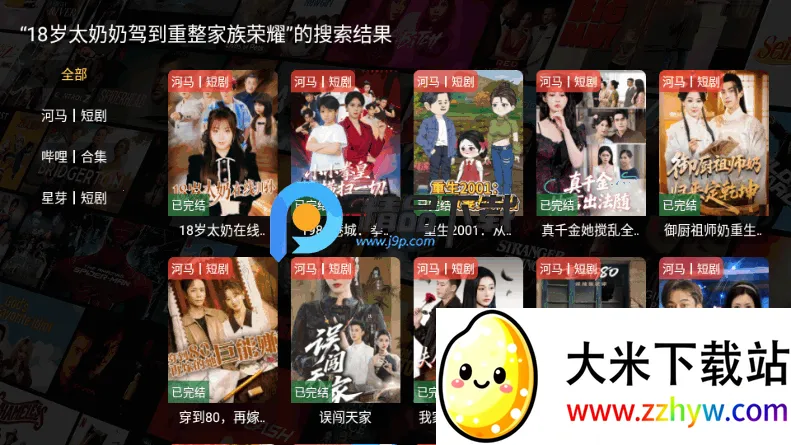Open the drama 御厨祖师奶重生
The width and height of the screenshot is (791, 445).
tap(713, 145)
